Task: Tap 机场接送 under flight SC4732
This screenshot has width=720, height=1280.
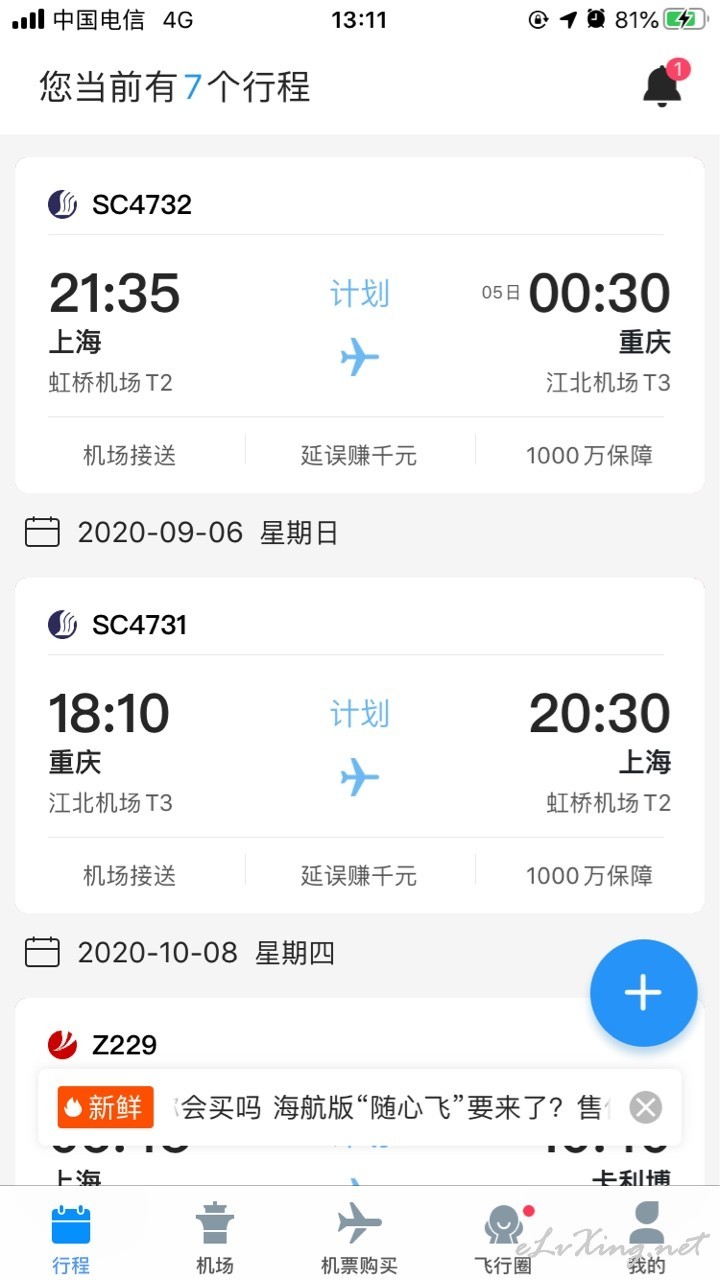Action: [x=130, y=456]
